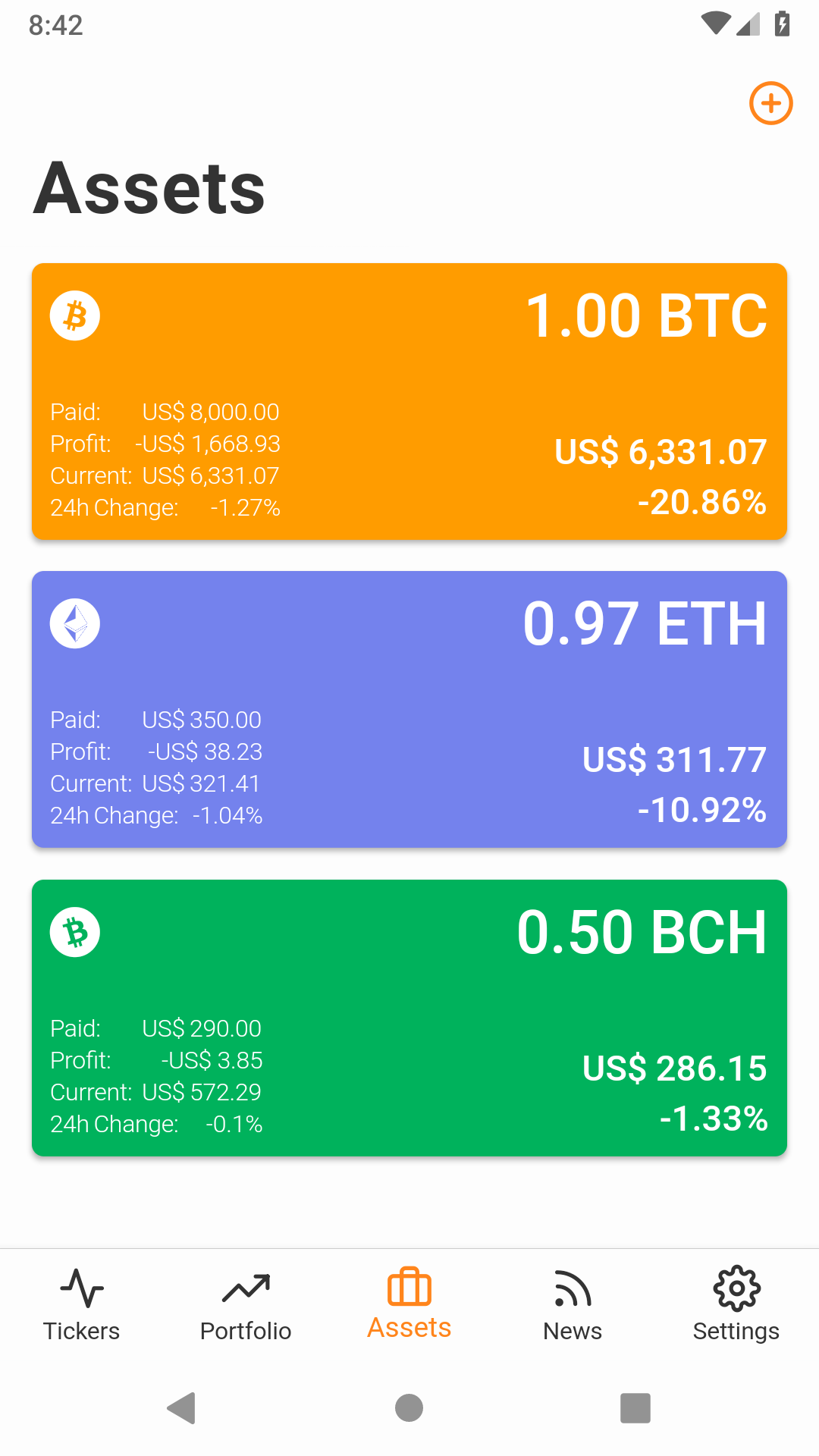The image size is (819, 1456).
Task: Open the Settings tab
Action: 736,1305
